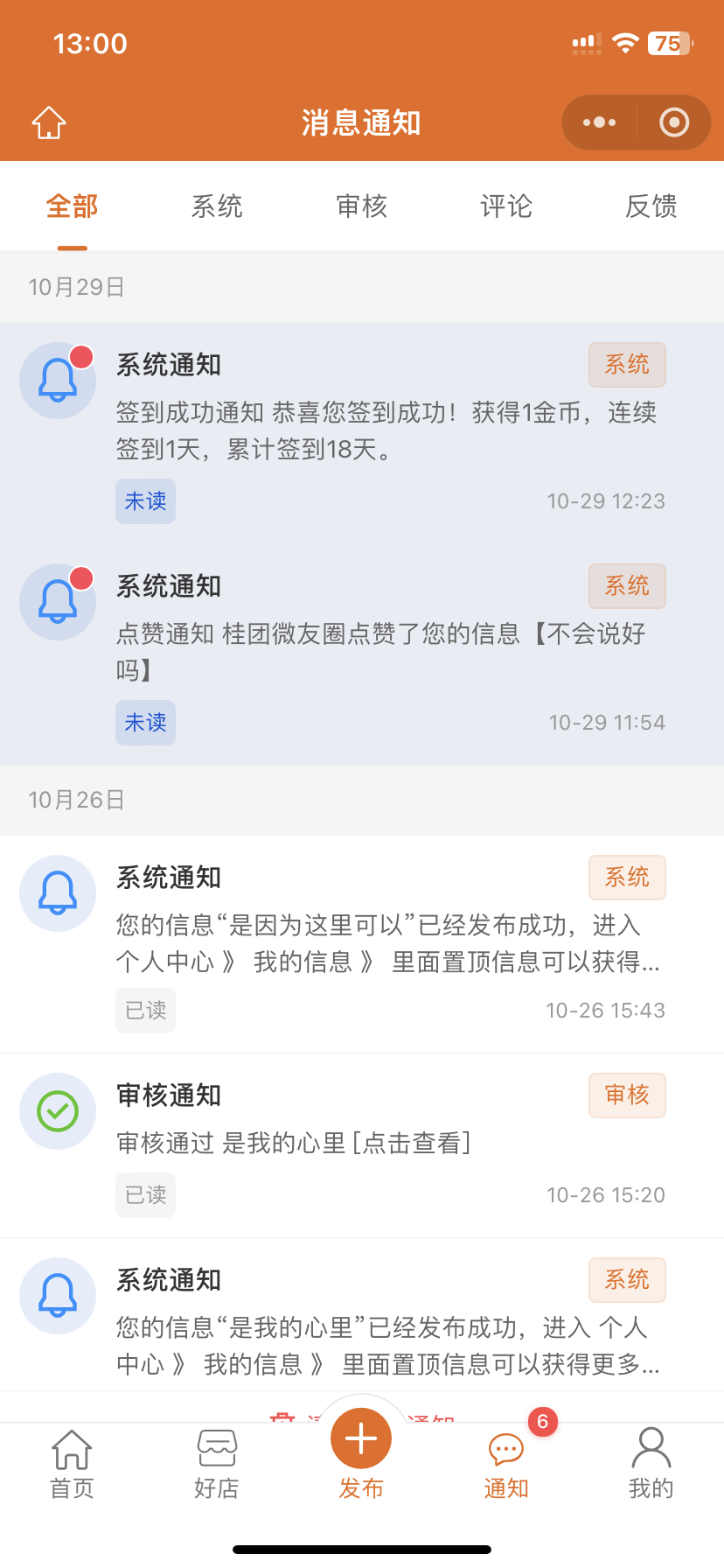Tap the 系统 tag on the like notification

(x=627, y=586)
